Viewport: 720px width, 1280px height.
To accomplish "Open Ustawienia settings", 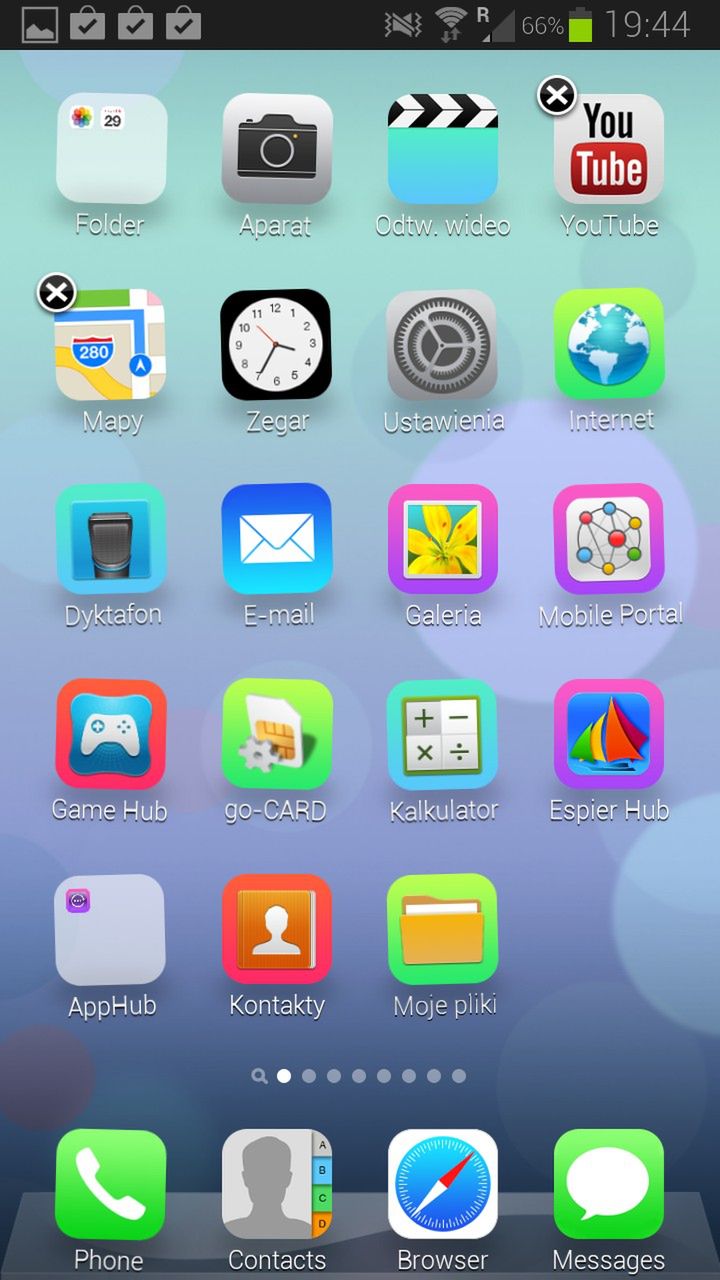I will 442,344.
